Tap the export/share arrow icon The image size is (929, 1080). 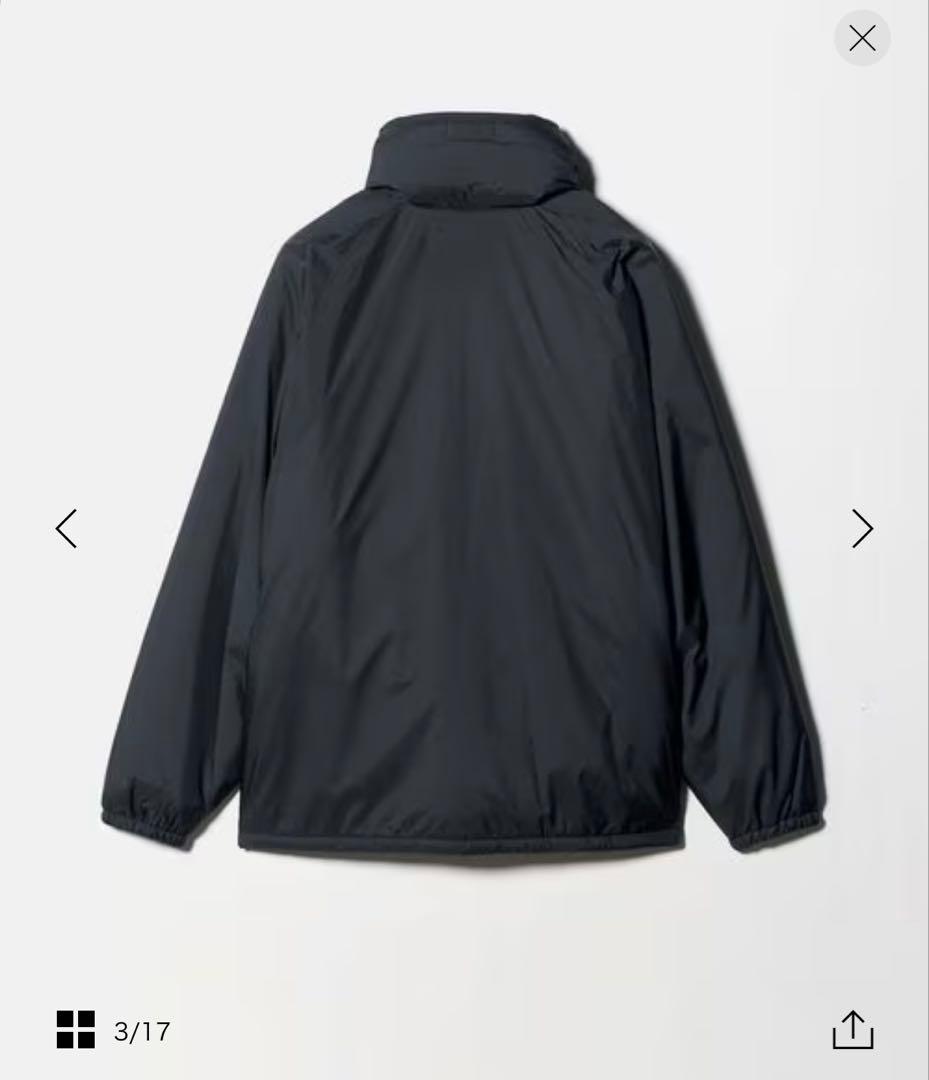pos(853,1031)
